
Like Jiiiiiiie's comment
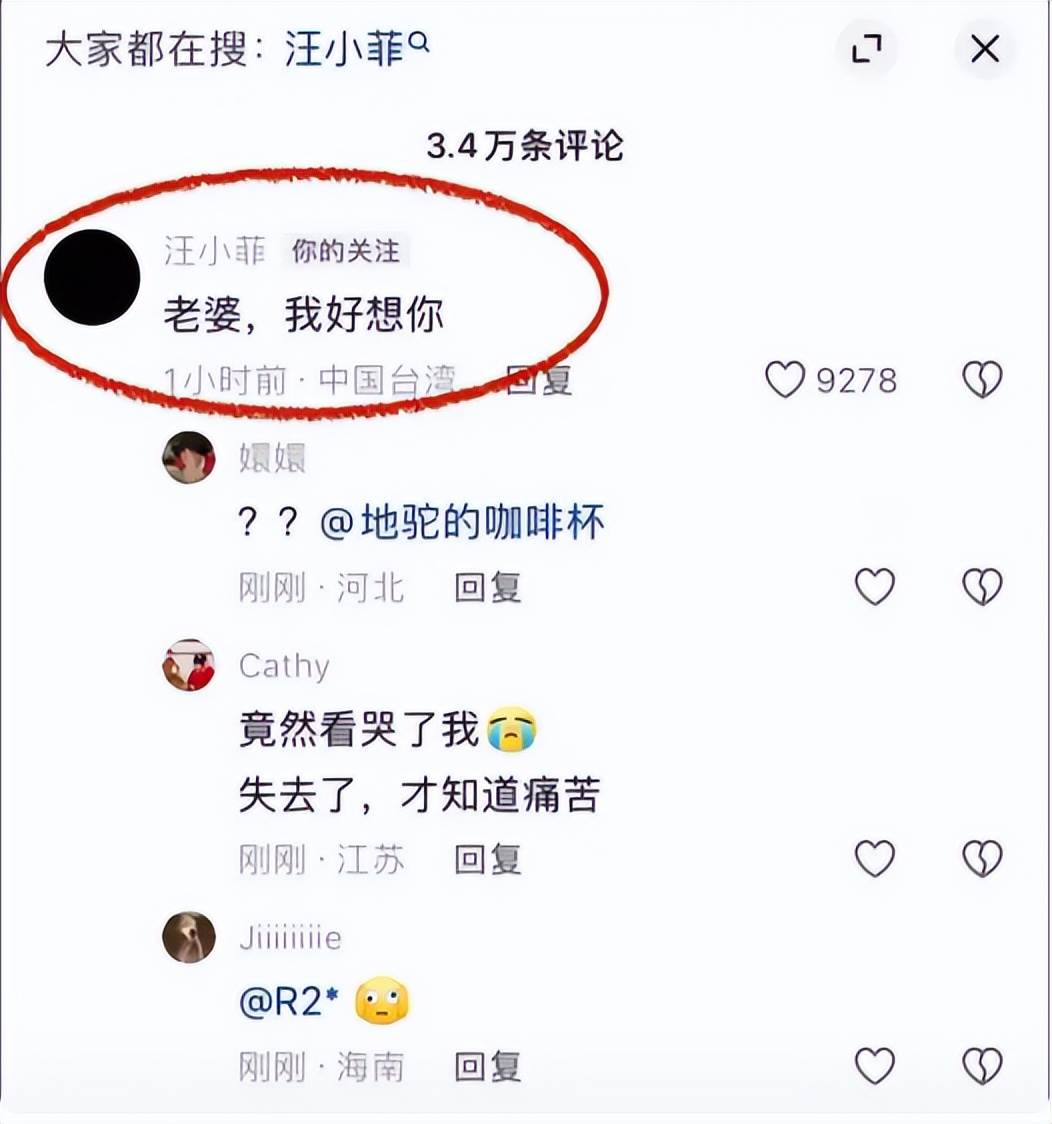[x=874, y=1067]
